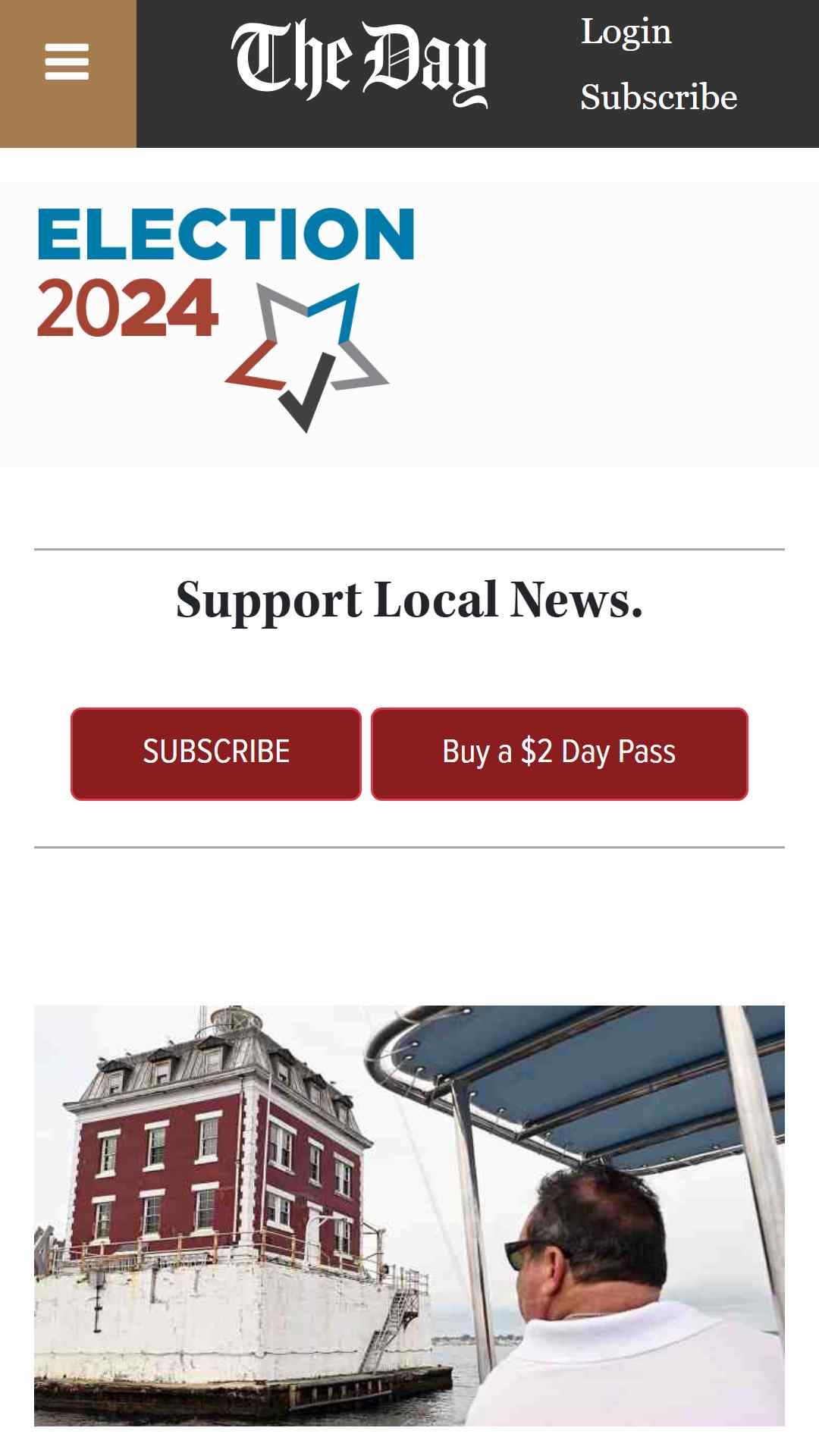This screenshot has height=1456, width=819.
Task: Open the hamburger navigation menu
Action: tap(67, 74)
